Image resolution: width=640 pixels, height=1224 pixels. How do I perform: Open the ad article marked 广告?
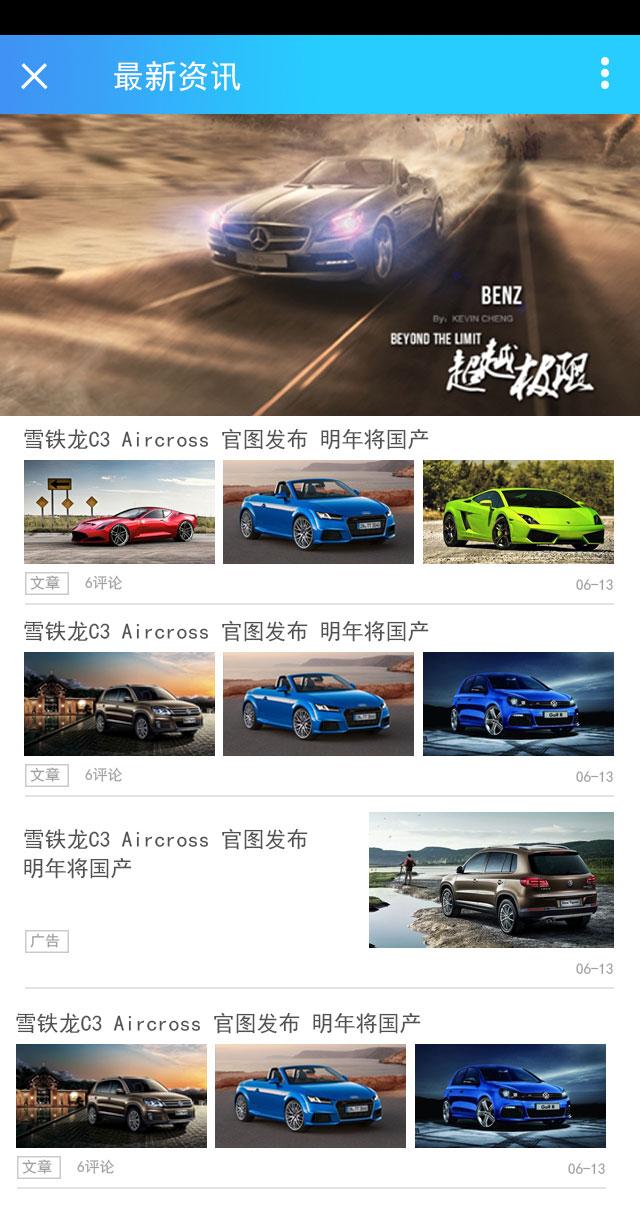[x=165, y=853]
